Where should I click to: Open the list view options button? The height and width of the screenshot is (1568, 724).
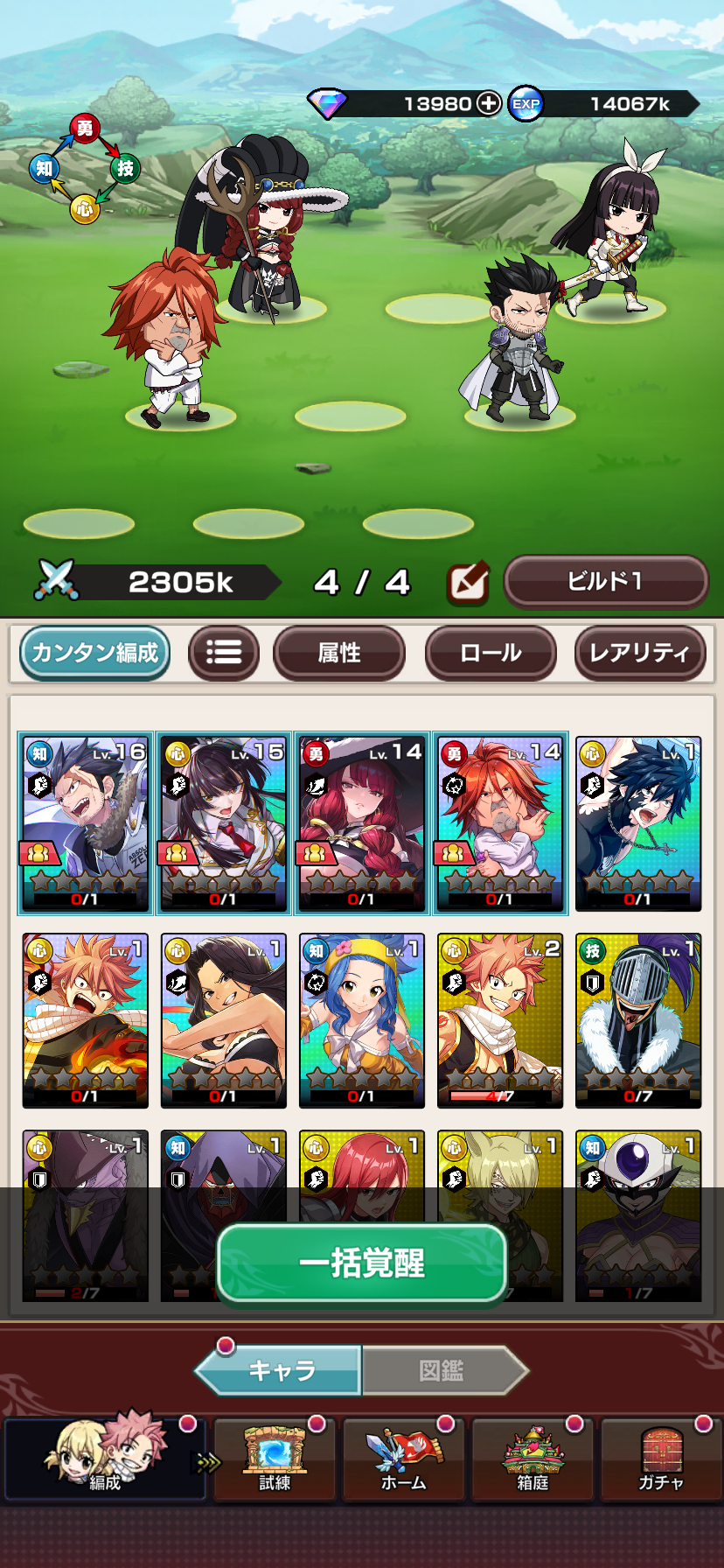tap(224, 653)
